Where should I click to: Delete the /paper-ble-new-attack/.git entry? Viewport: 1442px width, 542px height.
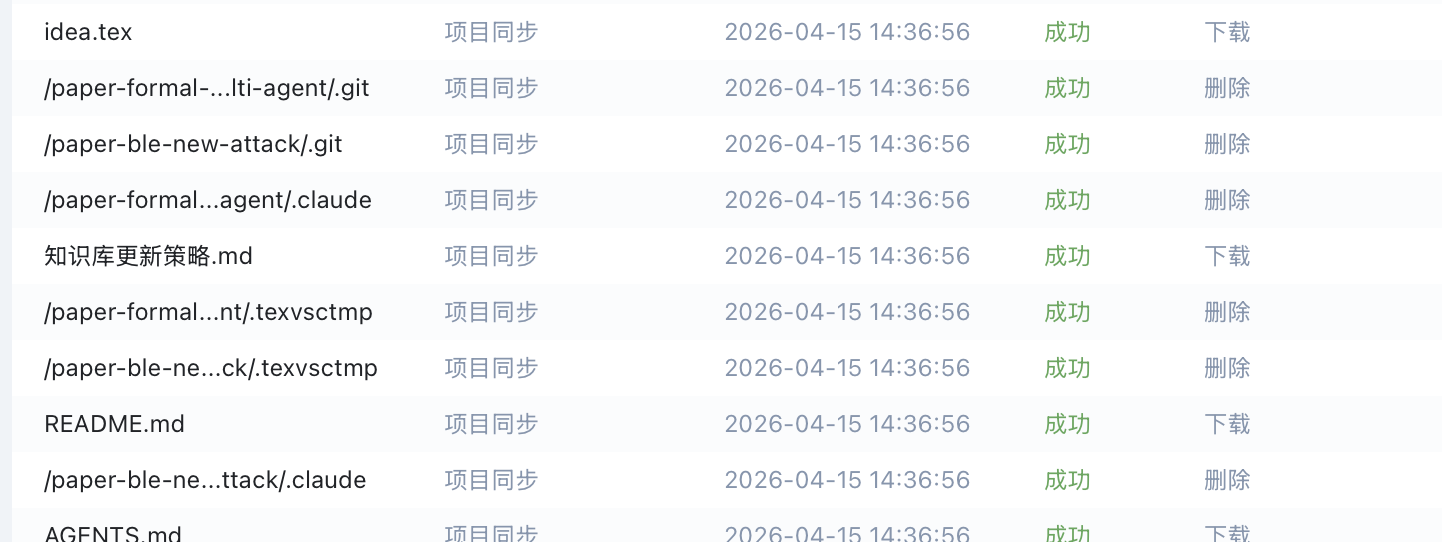(x=1227, y=144)
